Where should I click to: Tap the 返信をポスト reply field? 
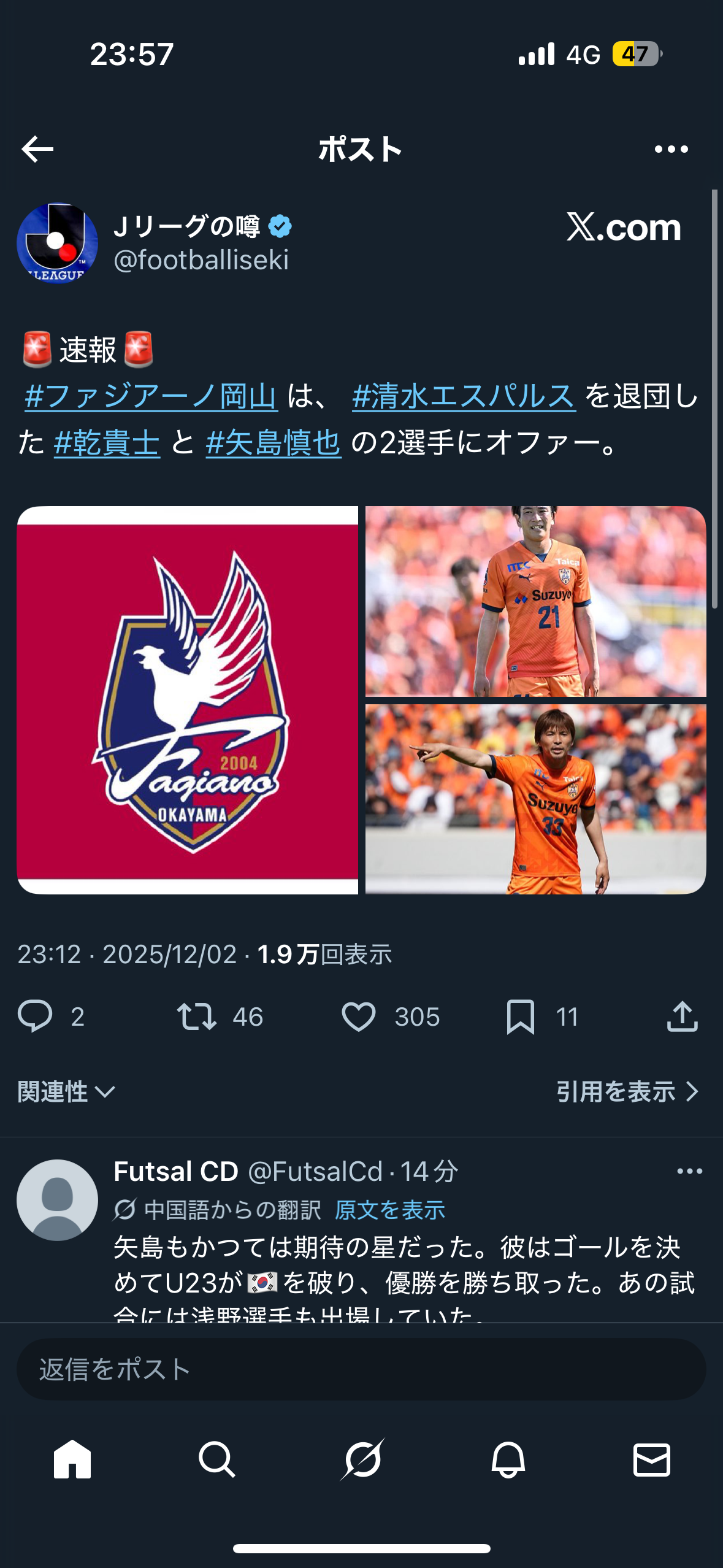click(361, 1369)
